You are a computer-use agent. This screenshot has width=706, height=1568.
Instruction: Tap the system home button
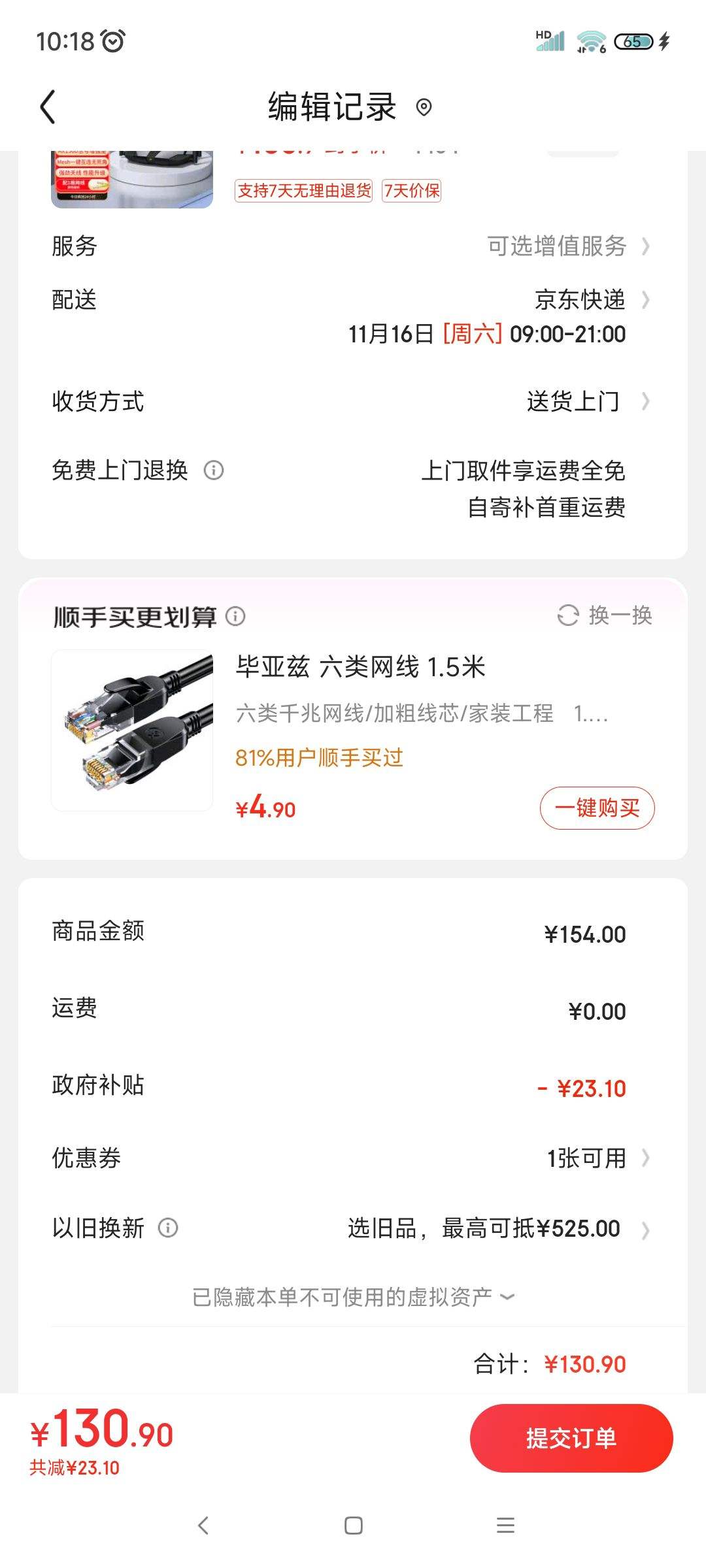coord(353,1526)
